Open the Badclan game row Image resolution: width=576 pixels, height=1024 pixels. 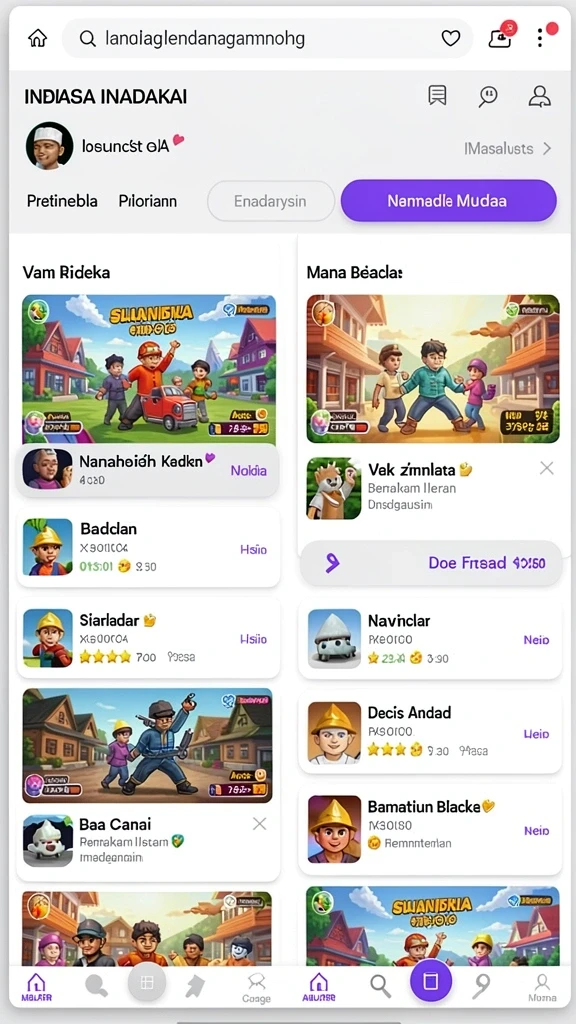click(148, 548)
